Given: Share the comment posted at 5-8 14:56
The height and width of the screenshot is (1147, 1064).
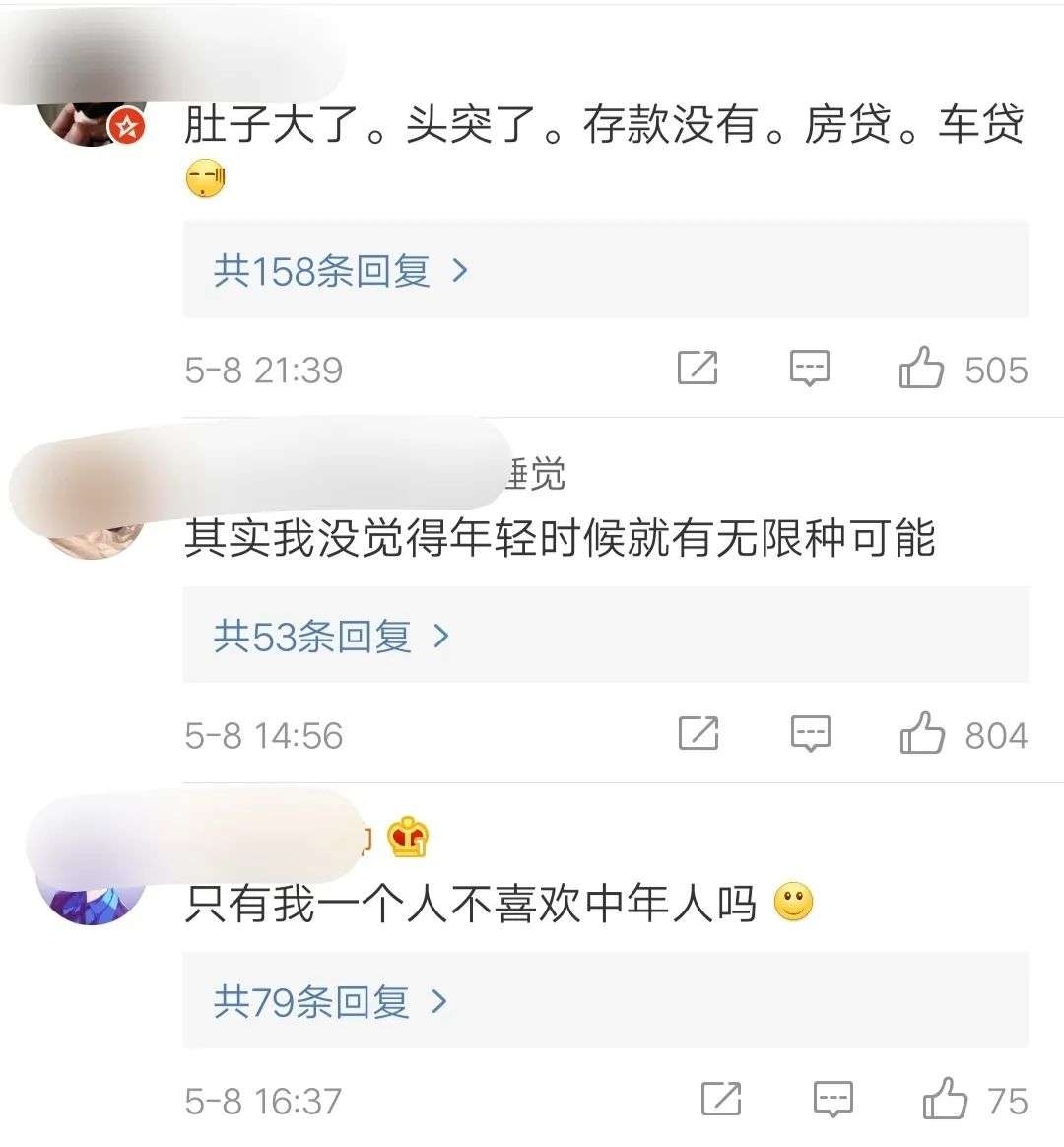Looking at the screenshot, I should [x=698, y=734].
